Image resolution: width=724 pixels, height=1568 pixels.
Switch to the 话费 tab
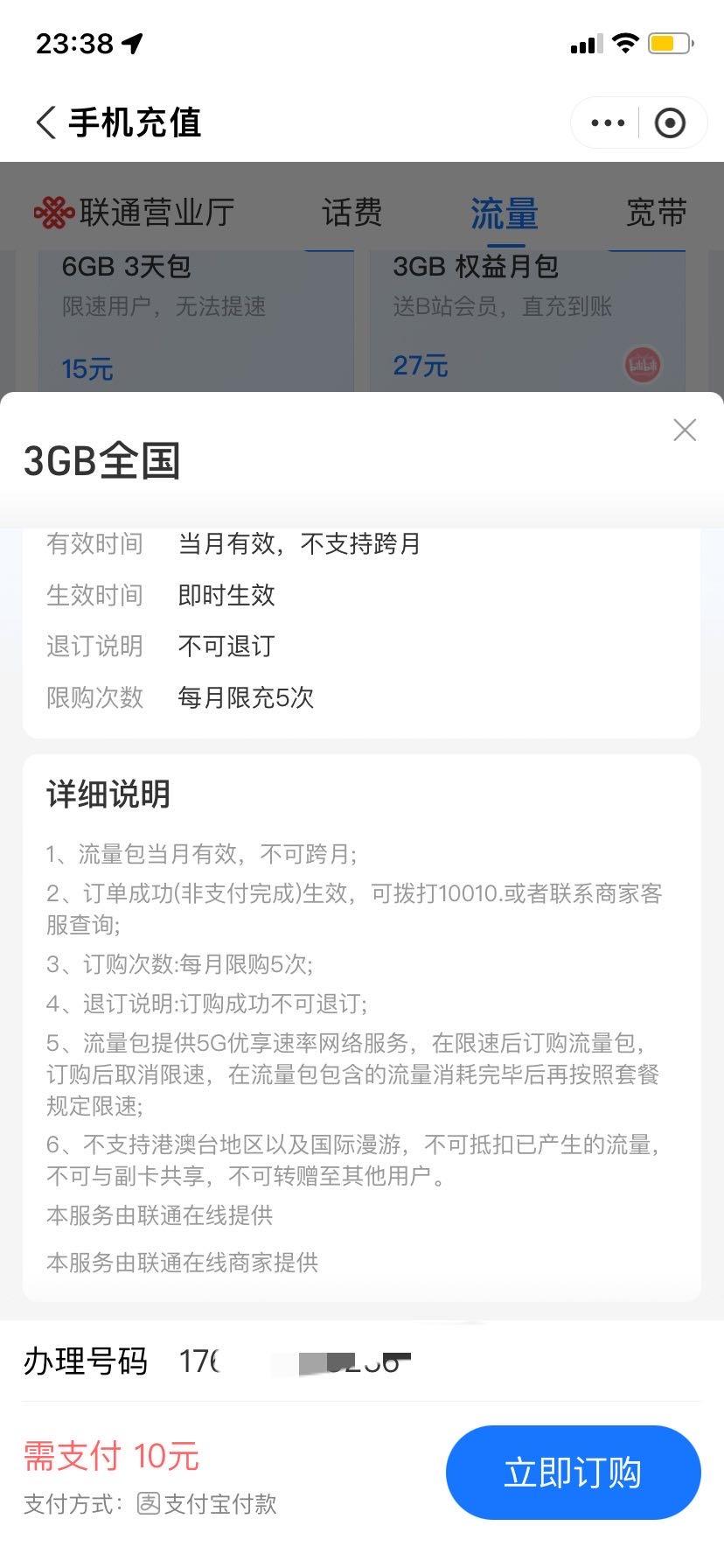[x=352, y=213]
